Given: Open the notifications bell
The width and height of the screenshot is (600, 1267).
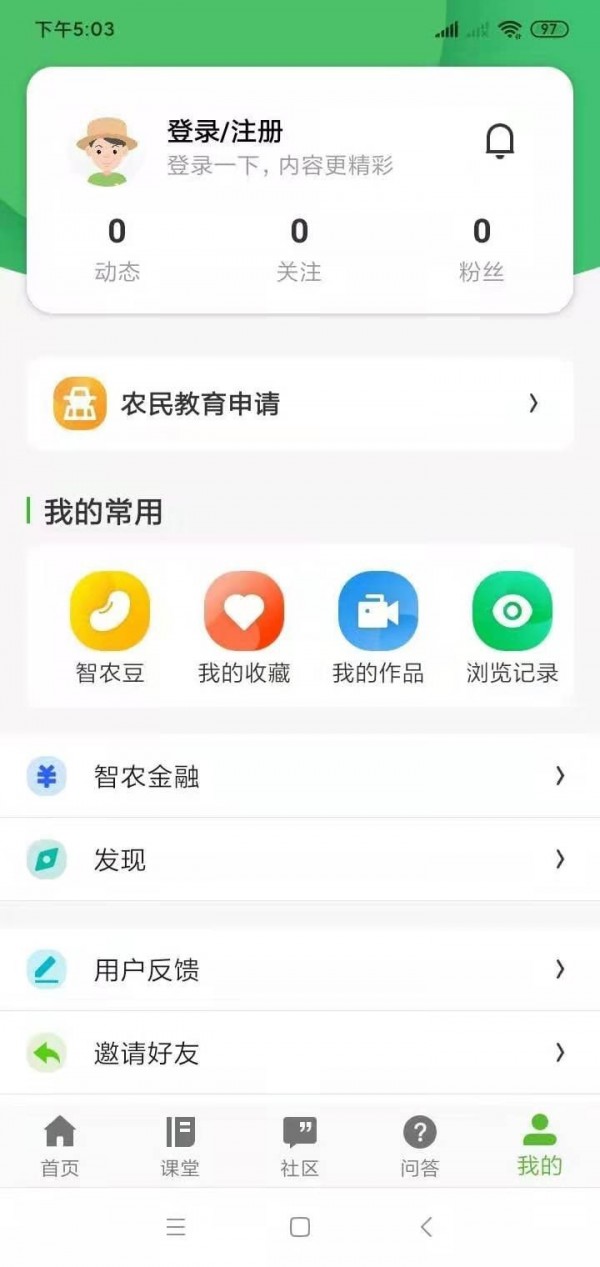Looking at the screenshot, I should 500,141.
